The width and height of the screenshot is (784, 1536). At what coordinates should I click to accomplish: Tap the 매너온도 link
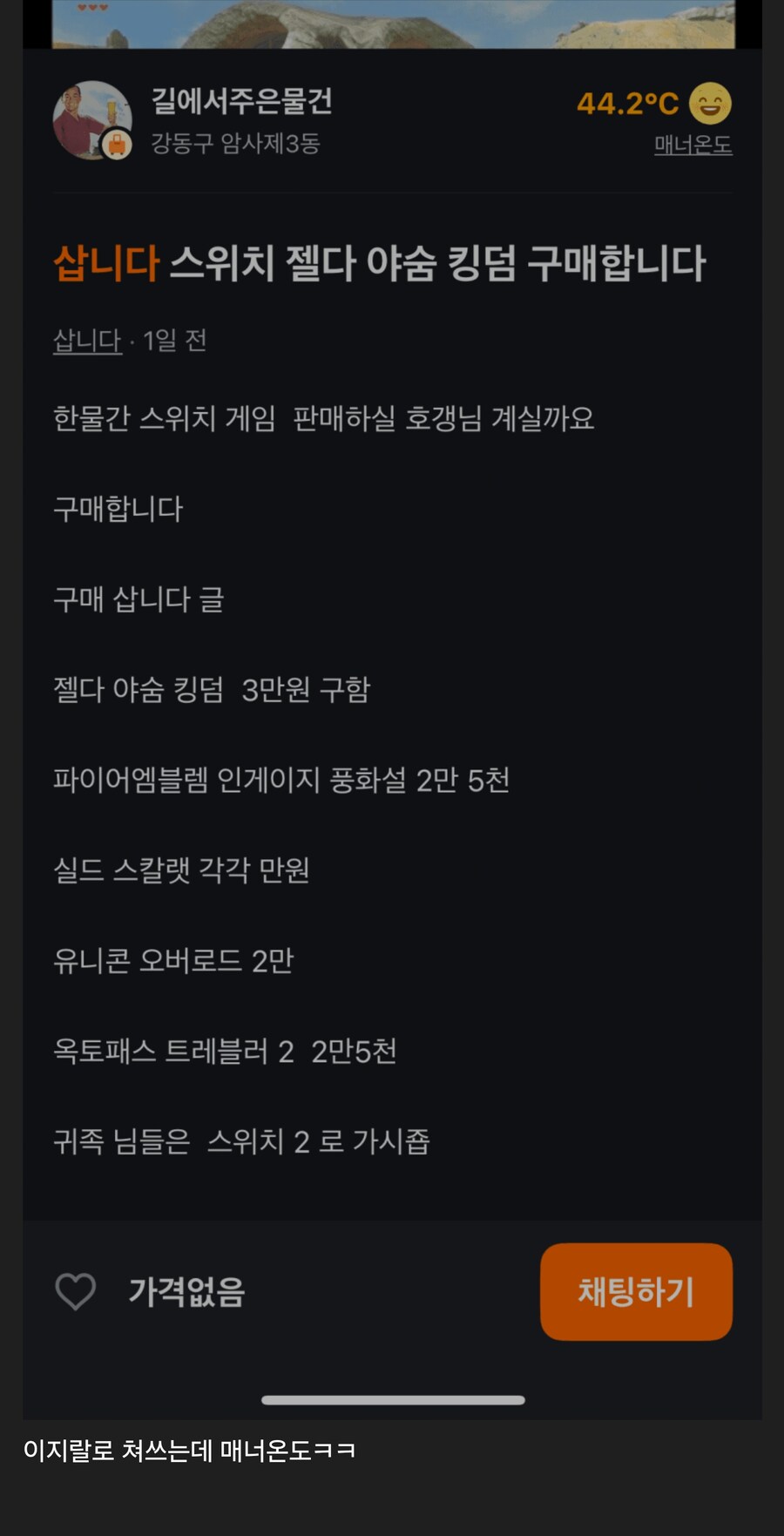click(x=693, y=145)
